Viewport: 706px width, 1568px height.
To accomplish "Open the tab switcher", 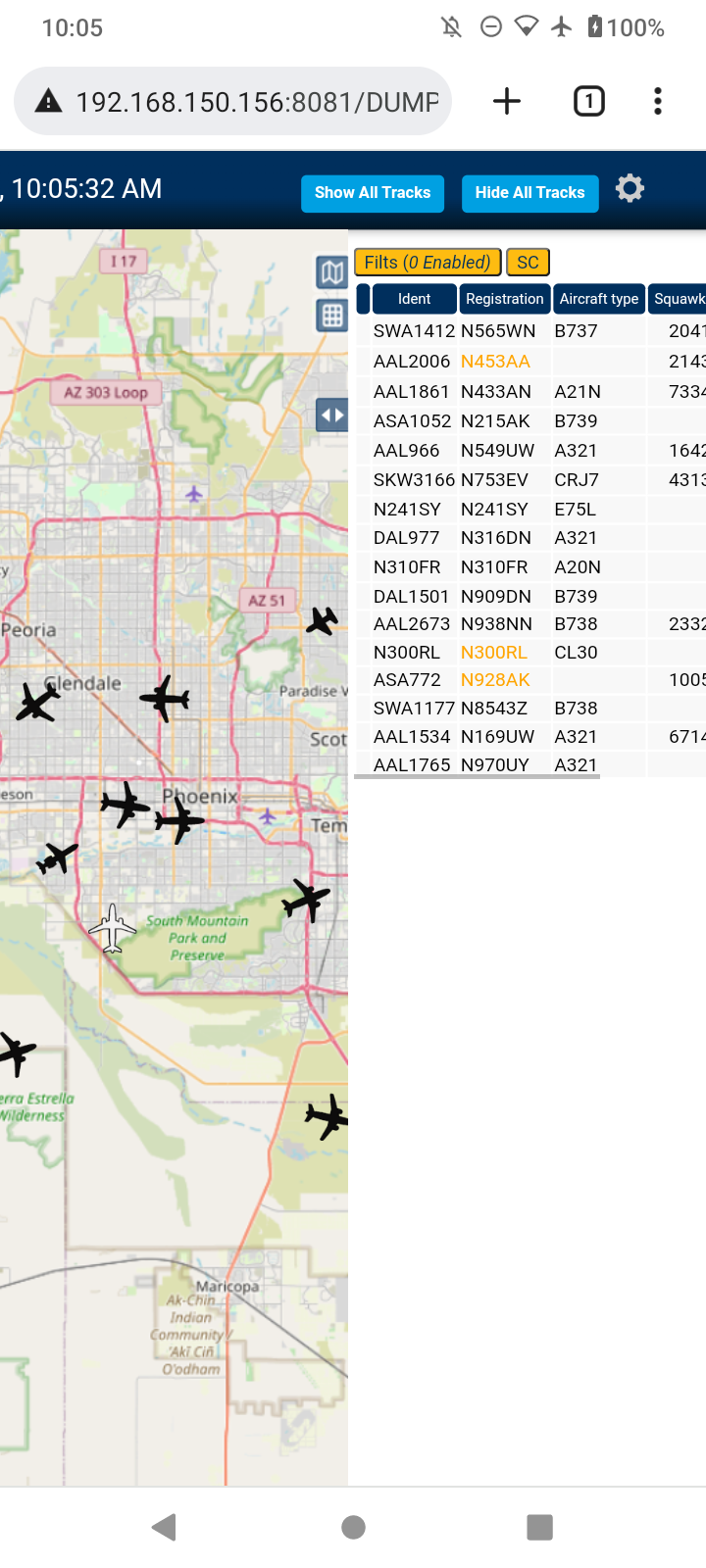I will pyautogui.click(x=588, y=101).
